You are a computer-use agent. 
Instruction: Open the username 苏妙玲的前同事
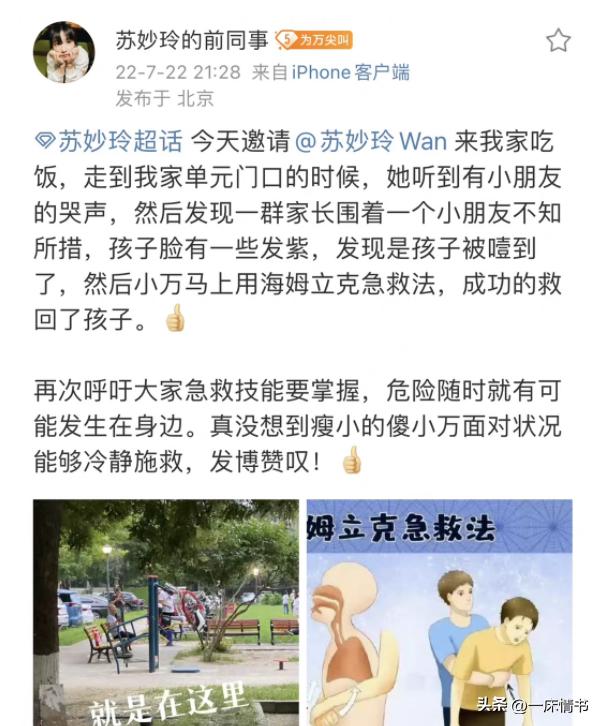pos(190,41)
